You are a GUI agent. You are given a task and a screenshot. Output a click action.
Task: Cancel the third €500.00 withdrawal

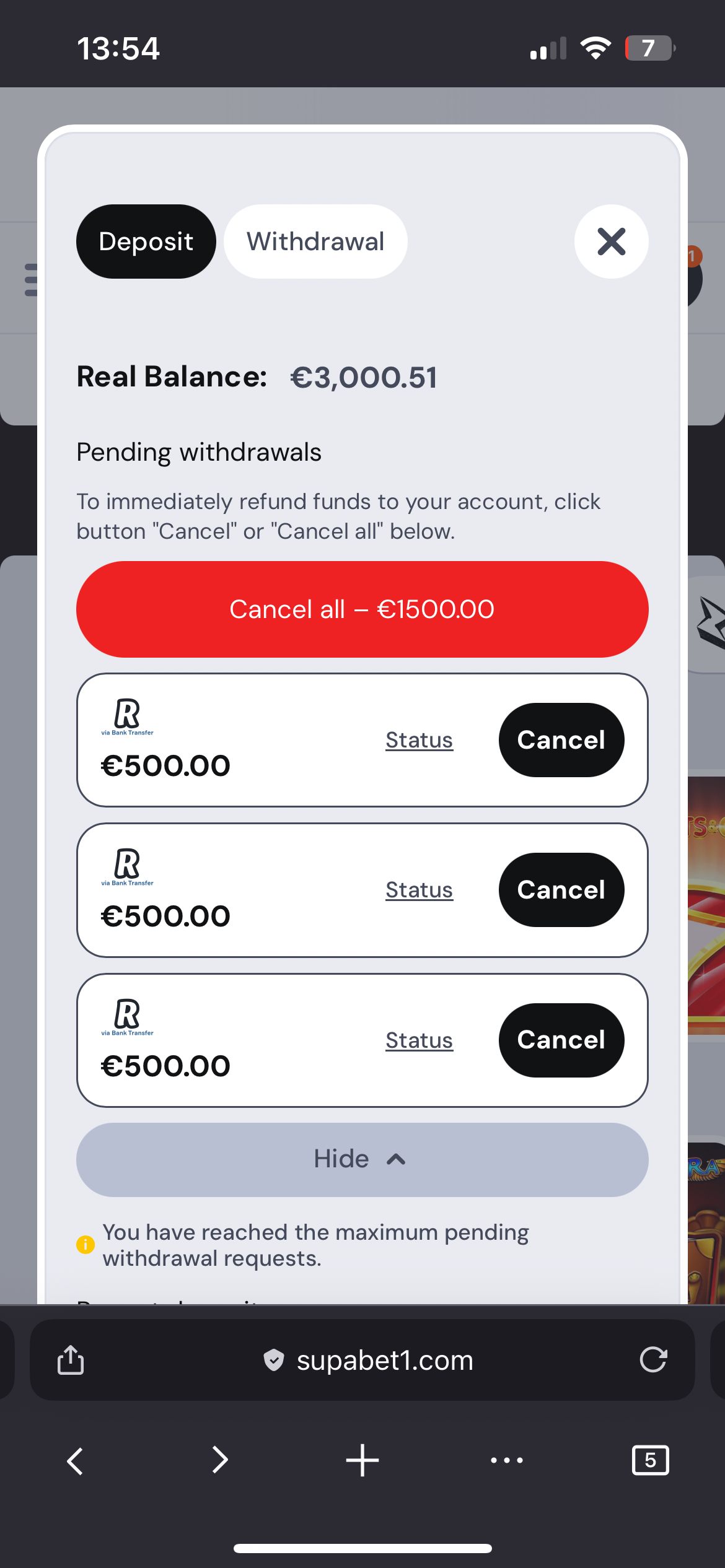click(x=561, y=1040)
